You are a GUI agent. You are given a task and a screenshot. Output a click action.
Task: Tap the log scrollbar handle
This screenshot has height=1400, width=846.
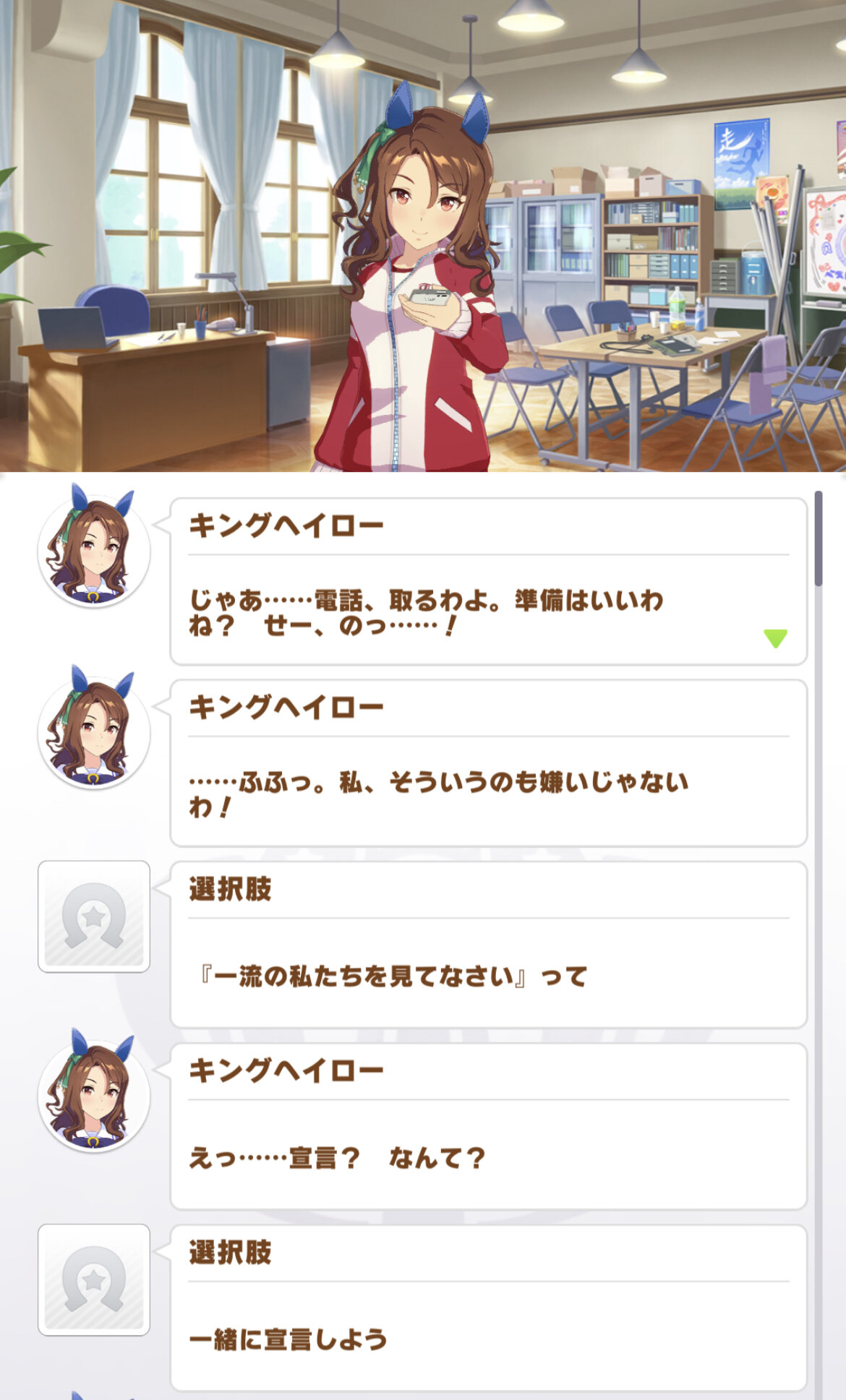818,538
